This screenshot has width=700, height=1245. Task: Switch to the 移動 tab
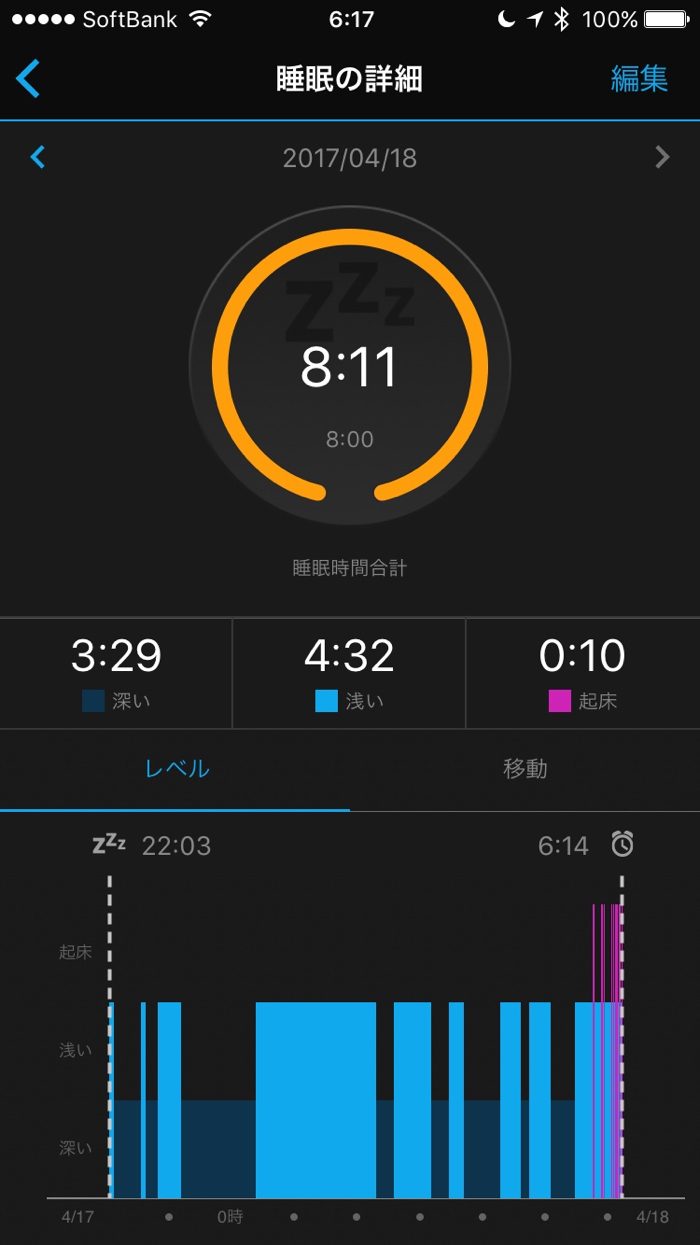(x=524, y=769)
